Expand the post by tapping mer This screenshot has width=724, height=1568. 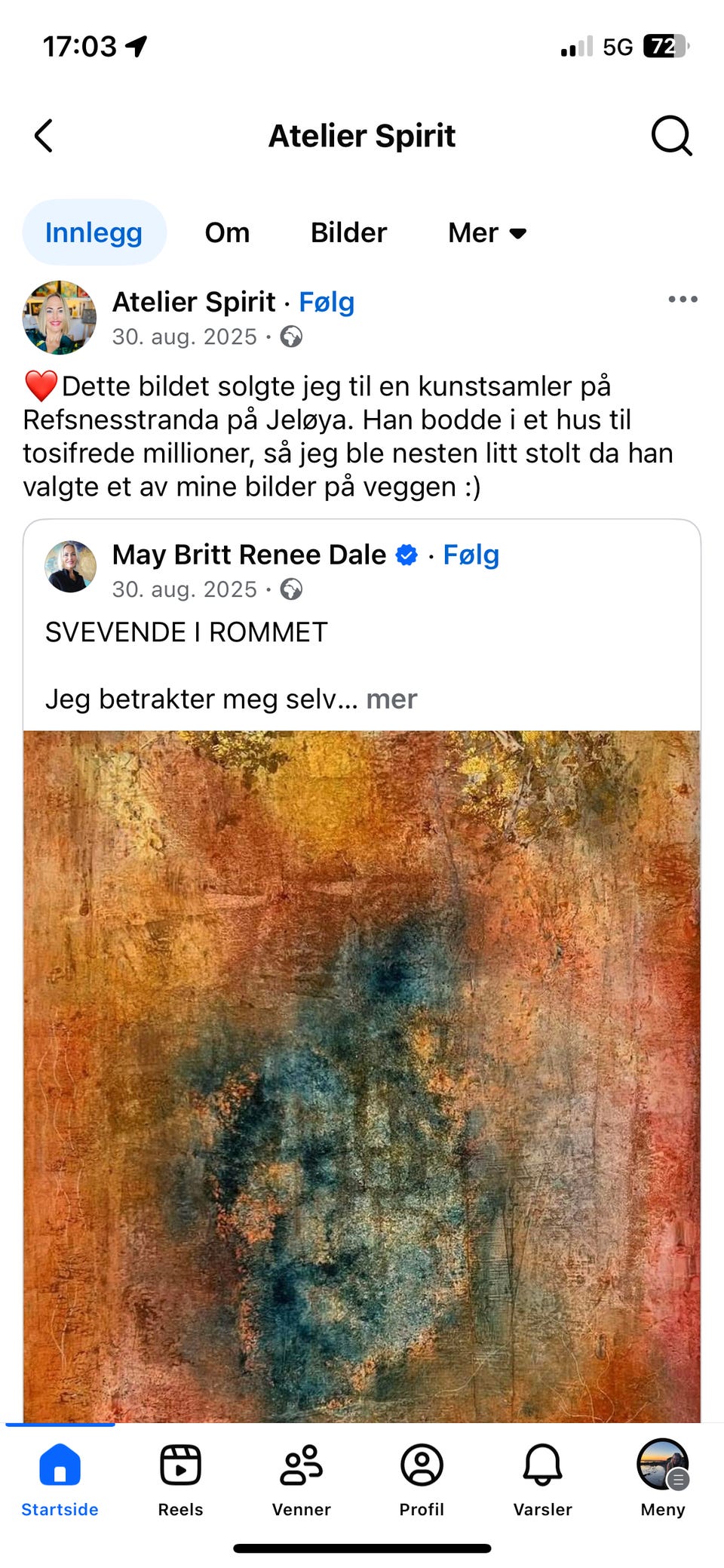coord(390,699)
